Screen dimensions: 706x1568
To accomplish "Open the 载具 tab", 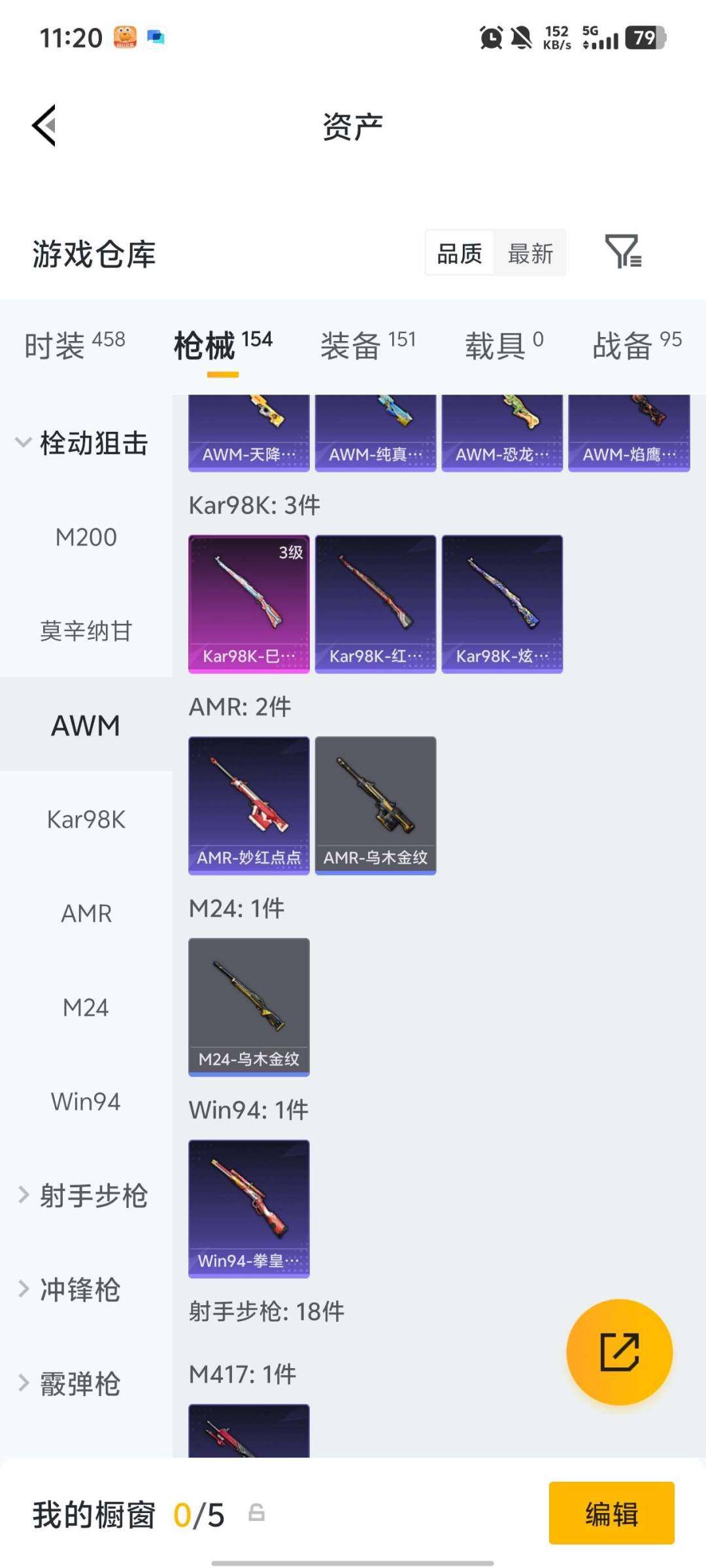I will point(503,344).
